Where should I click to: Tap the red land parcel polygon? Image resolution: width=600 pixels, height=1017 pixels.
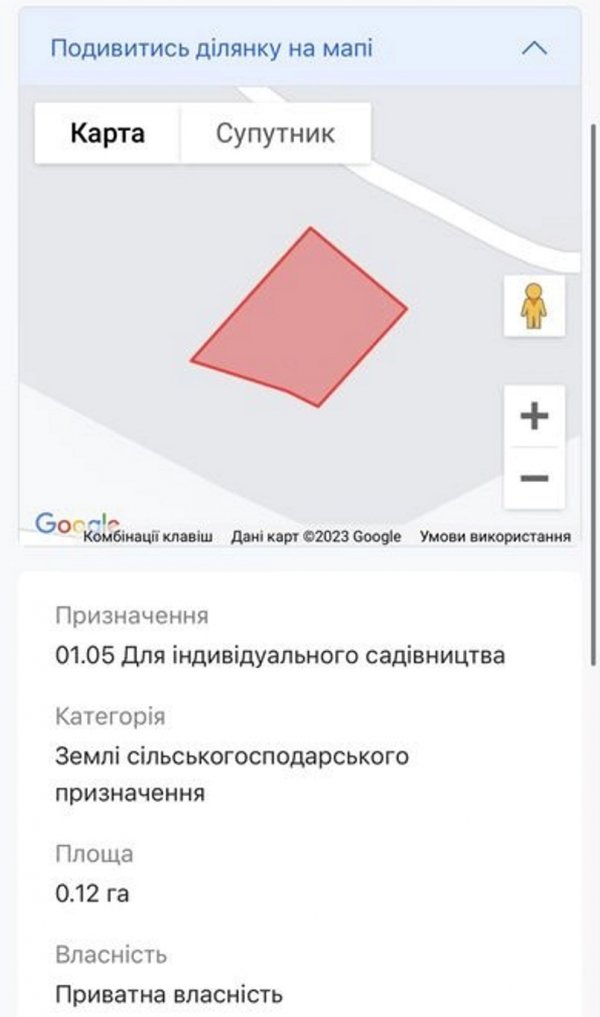[x=301, y=320]
